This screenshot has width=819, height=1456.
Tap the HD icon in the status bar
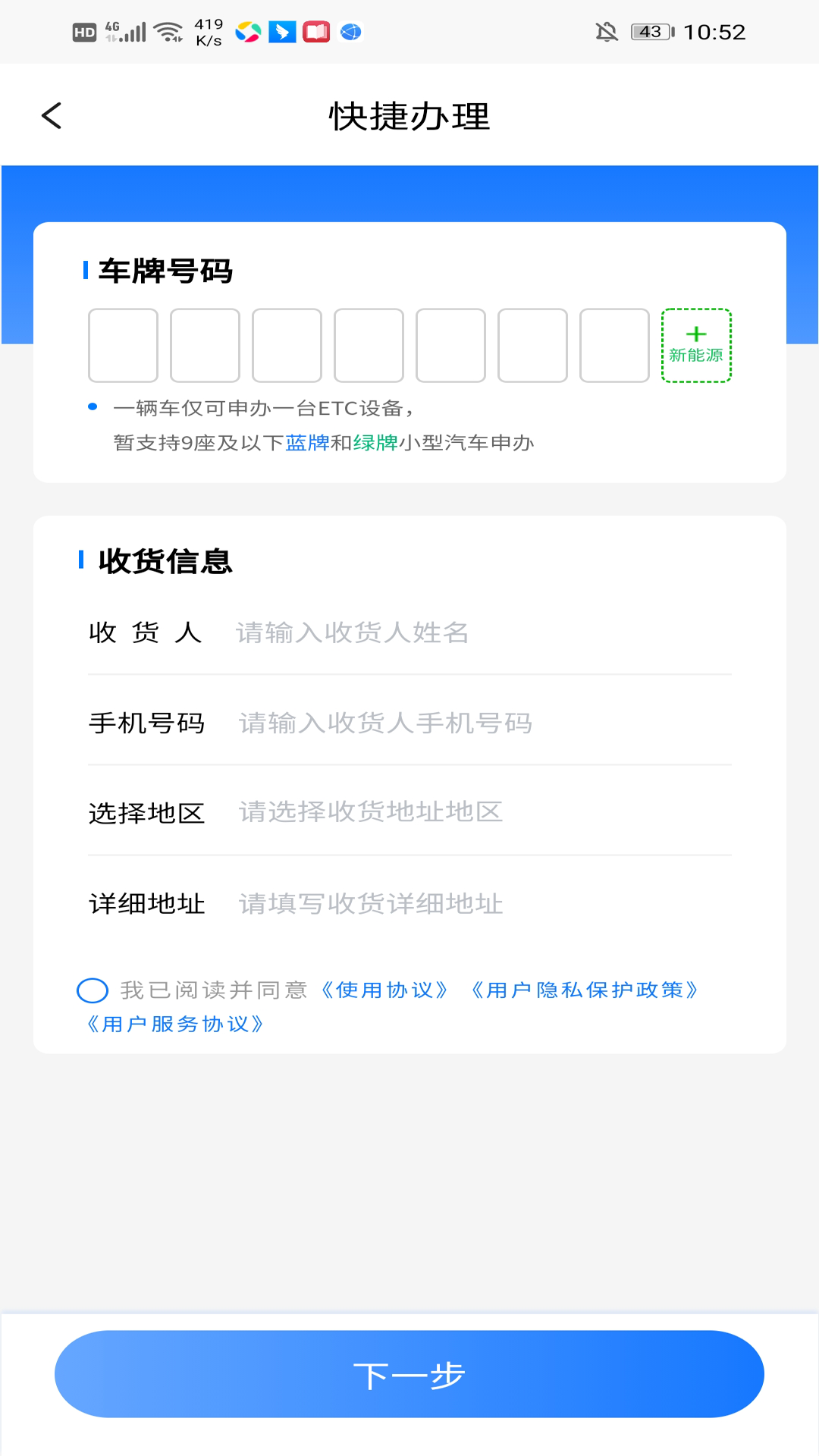click(86, 30)
